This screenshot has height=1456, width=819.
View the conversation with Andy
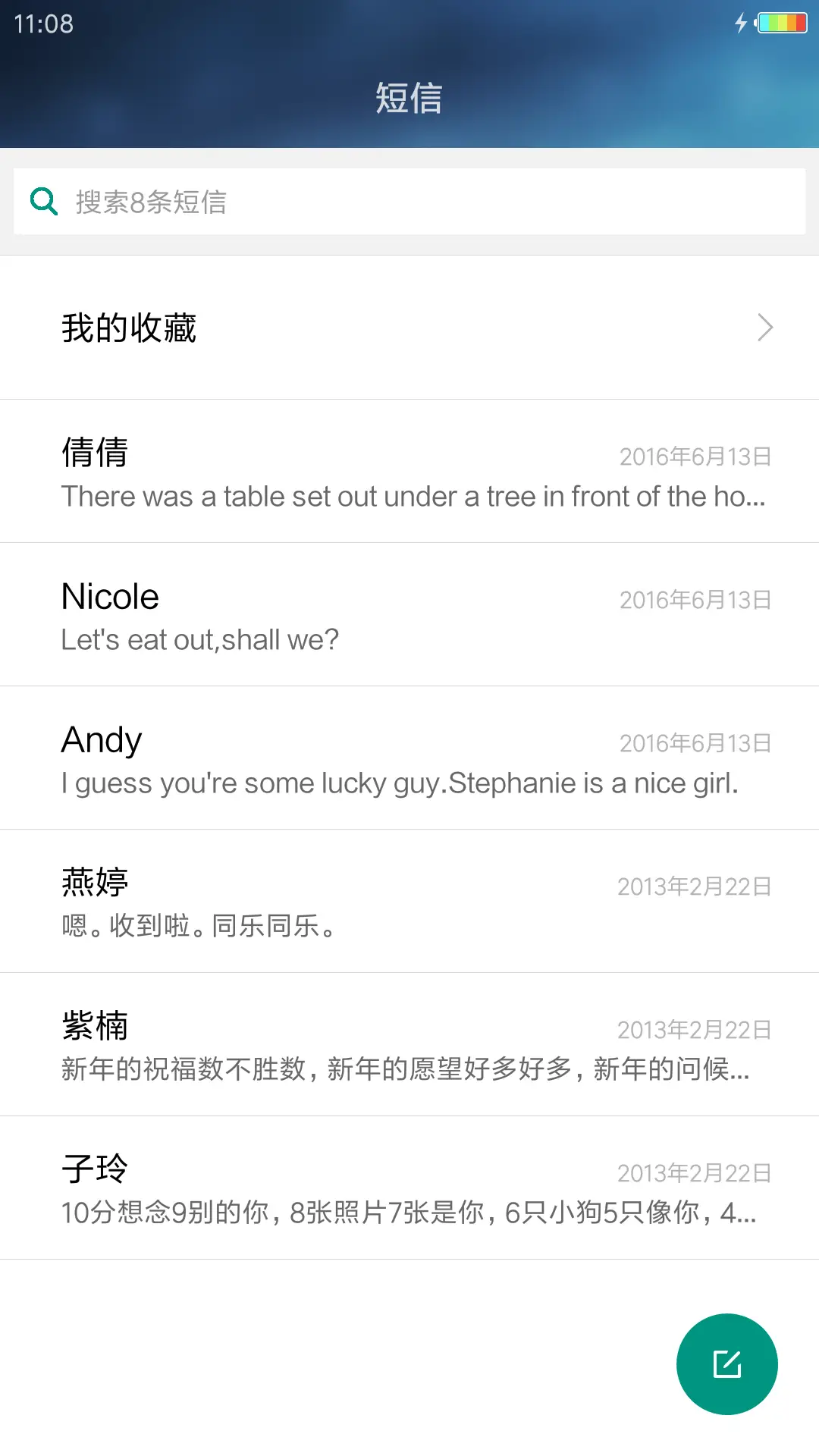click(409, 758)
